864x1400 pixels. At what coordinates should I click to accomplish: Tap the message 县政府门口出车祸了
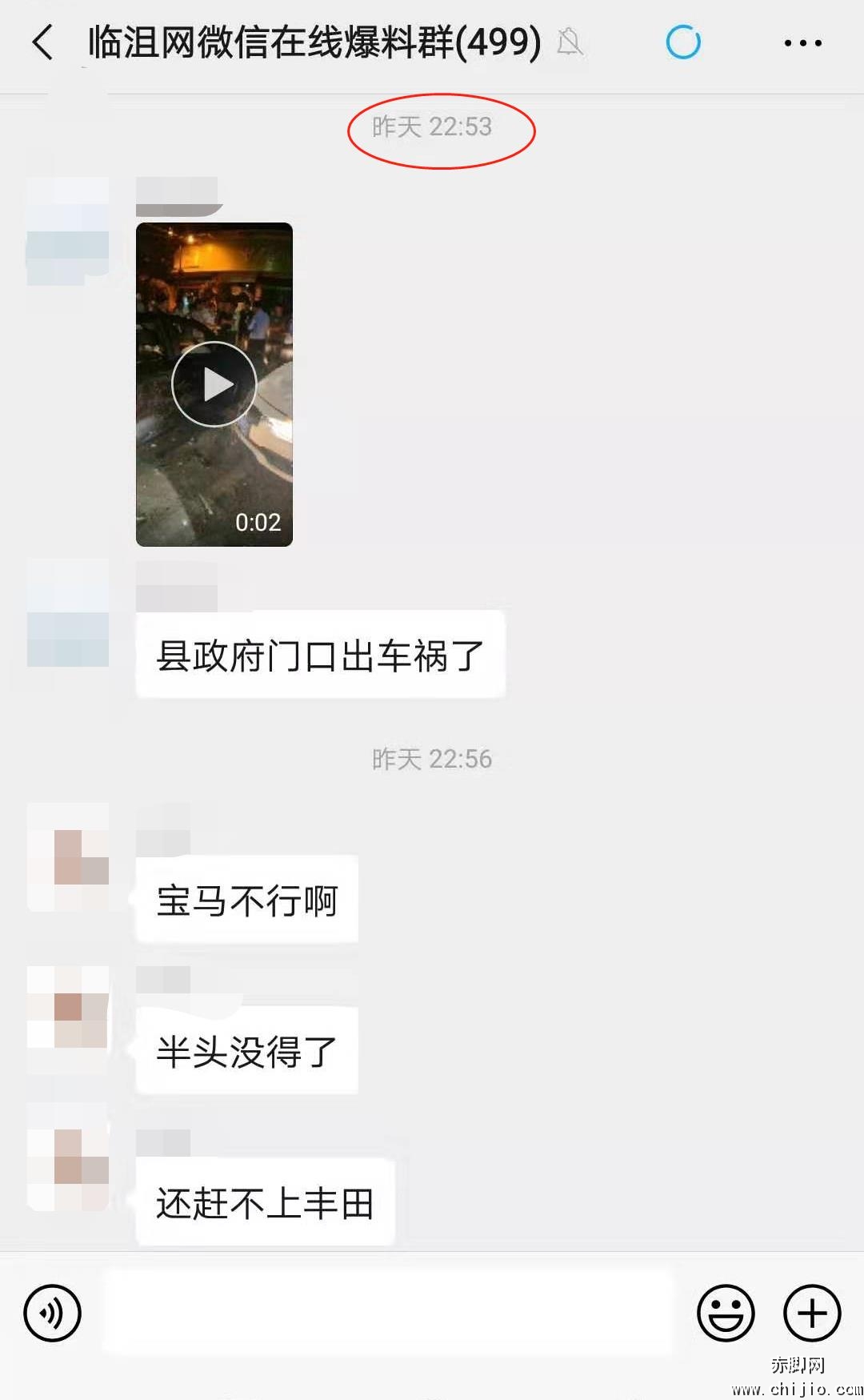click(320, 655)
